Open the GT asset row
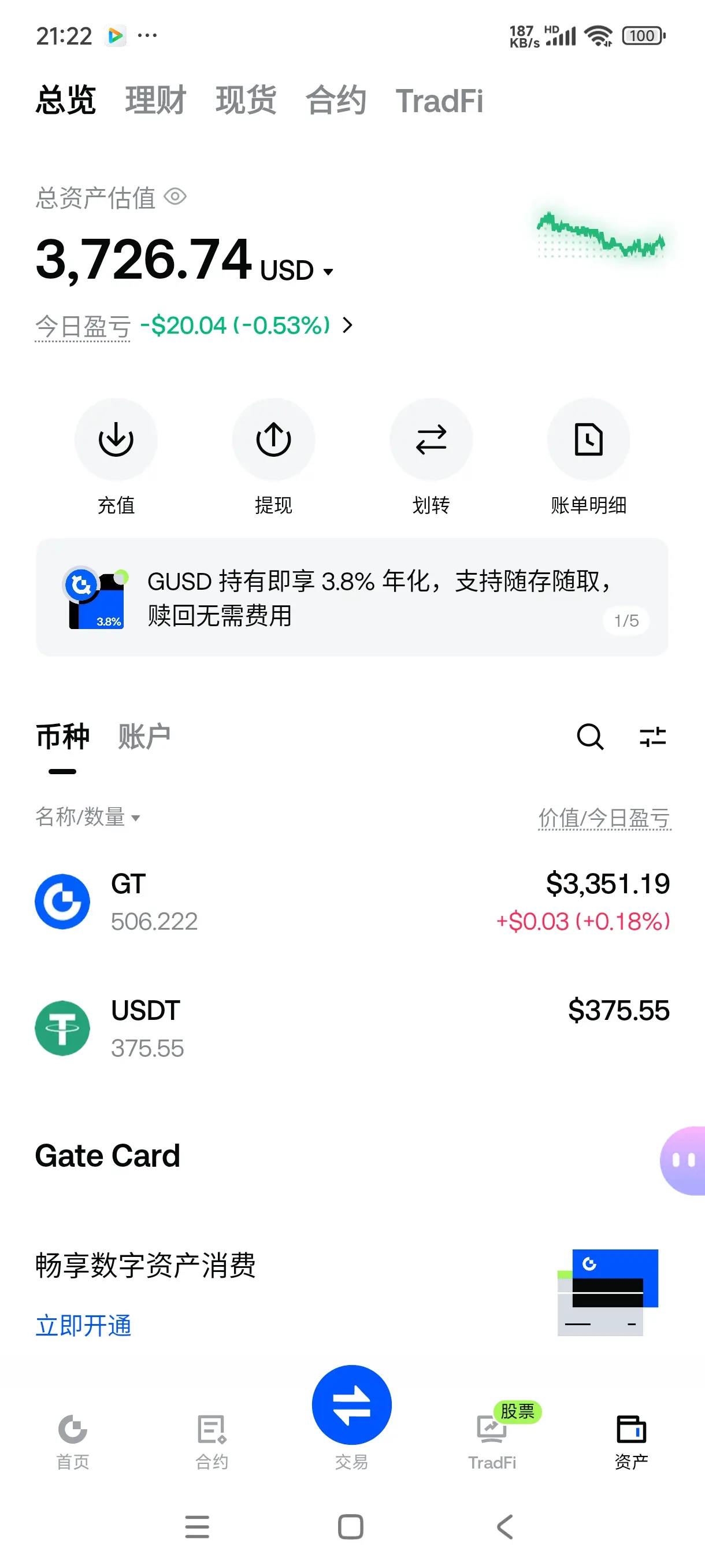 tap(352, 902)
